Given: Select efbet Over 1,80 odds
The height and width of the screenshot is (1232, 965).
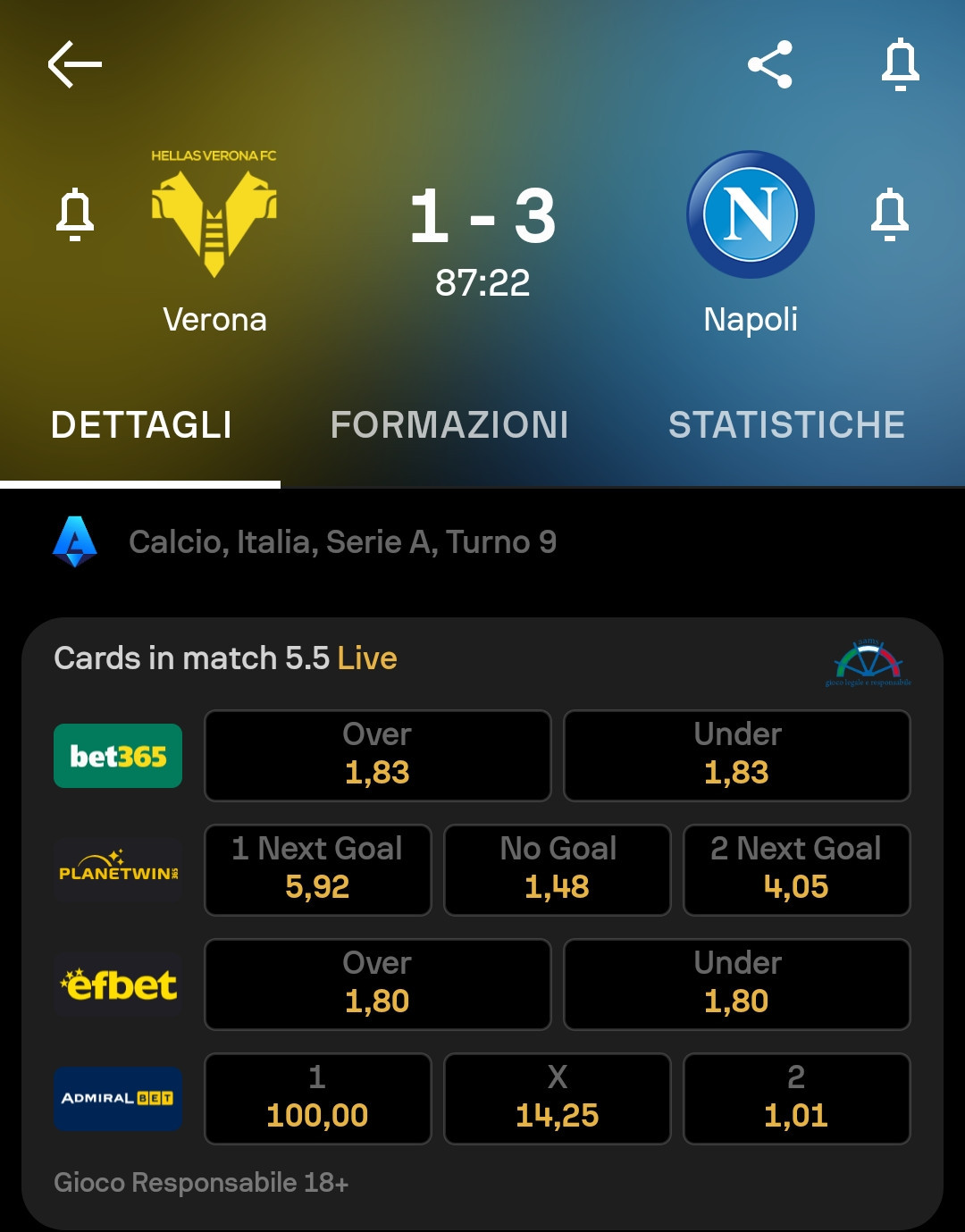Looking at the screenshot, I should click(377, 985).
